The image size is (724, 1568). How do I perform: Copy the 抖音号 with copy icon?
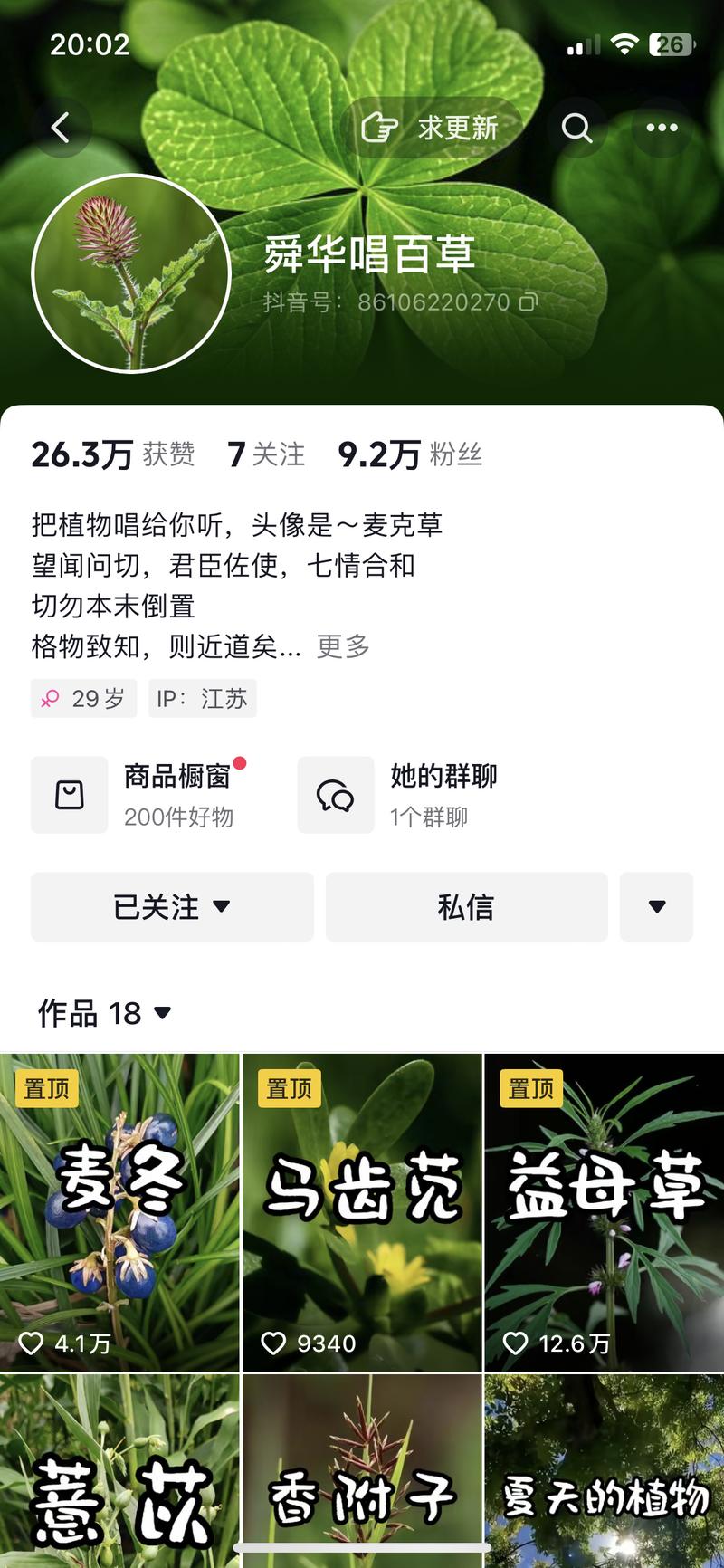click(529, 302)
